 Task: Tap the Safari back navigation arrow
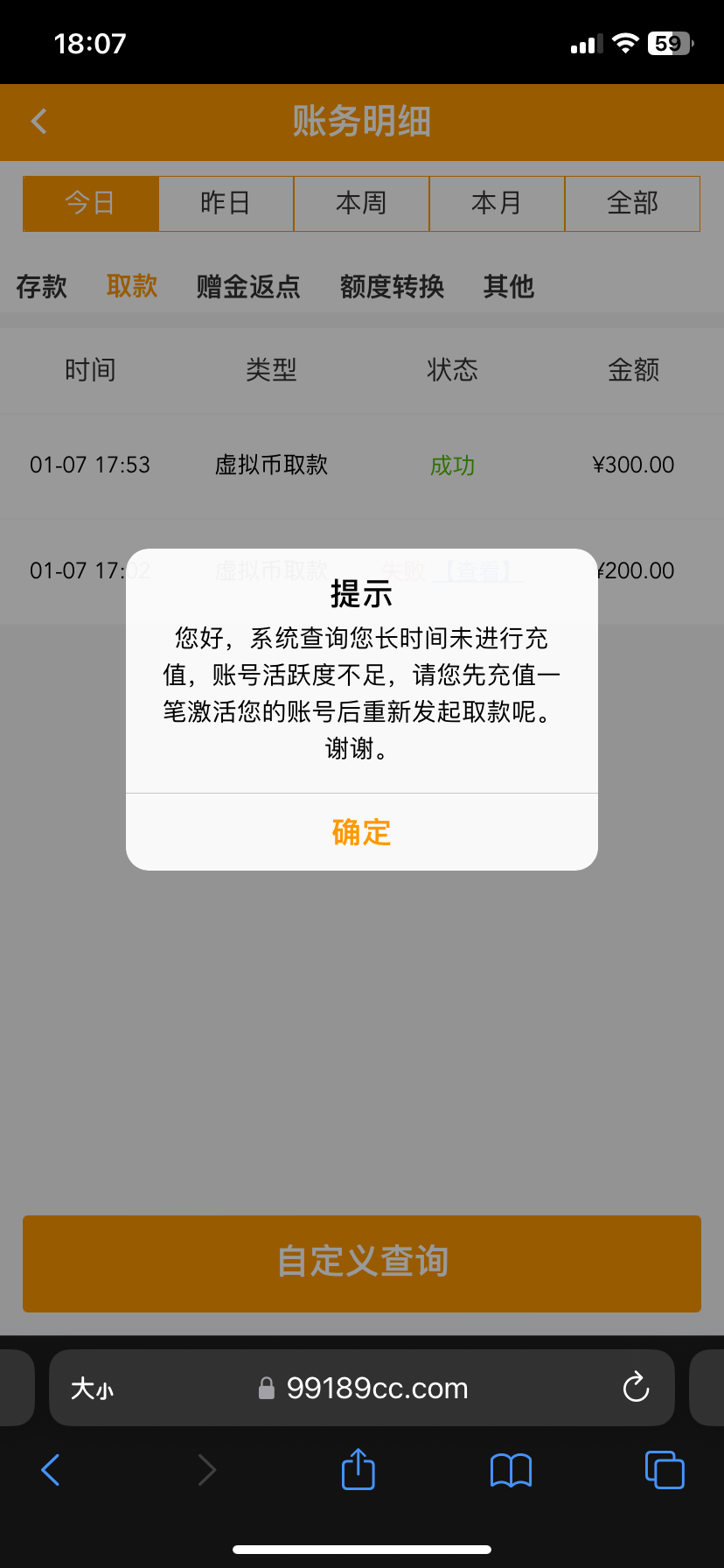pyautogui.click(x=50, y=1470)
